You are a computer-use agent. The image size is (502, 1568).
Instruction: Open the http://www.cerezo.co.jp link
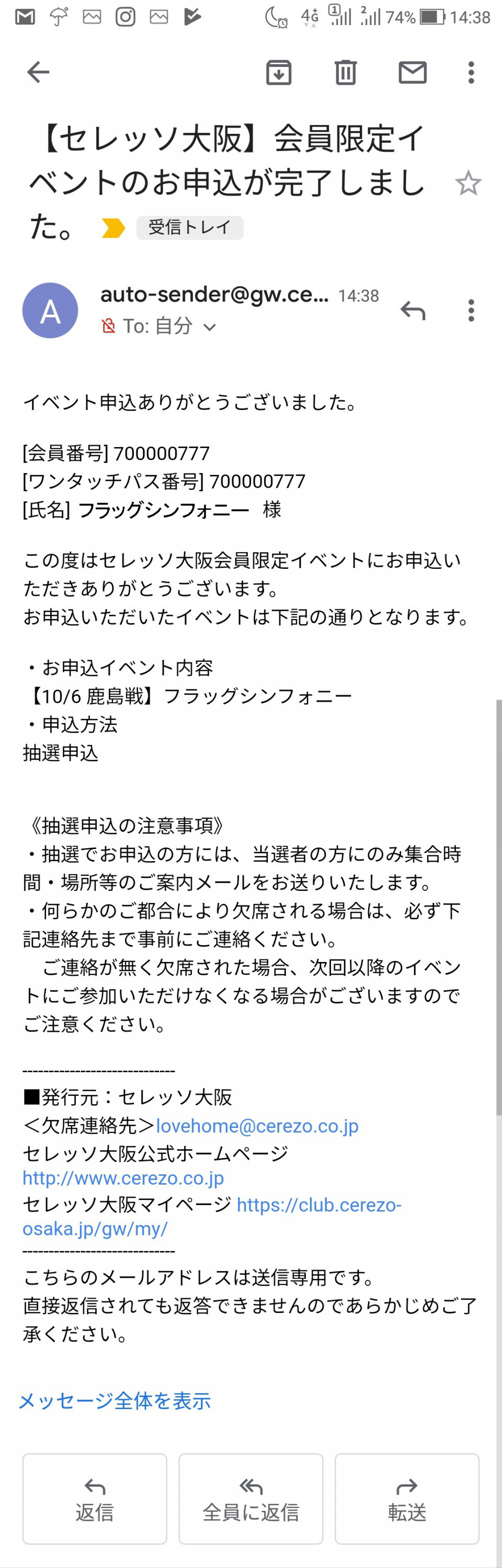pyautogui.click(x=123, y=1178)
